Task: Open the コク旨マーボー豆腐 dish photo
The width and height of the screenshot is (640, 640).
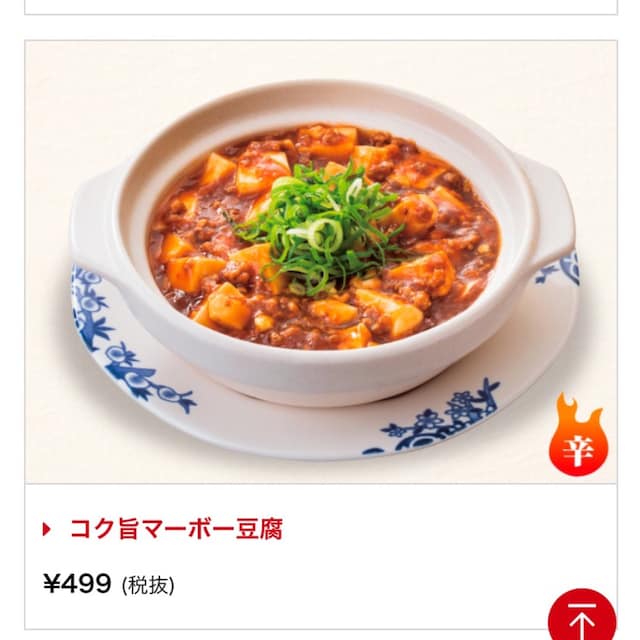Action: click(x=320, y=262)
